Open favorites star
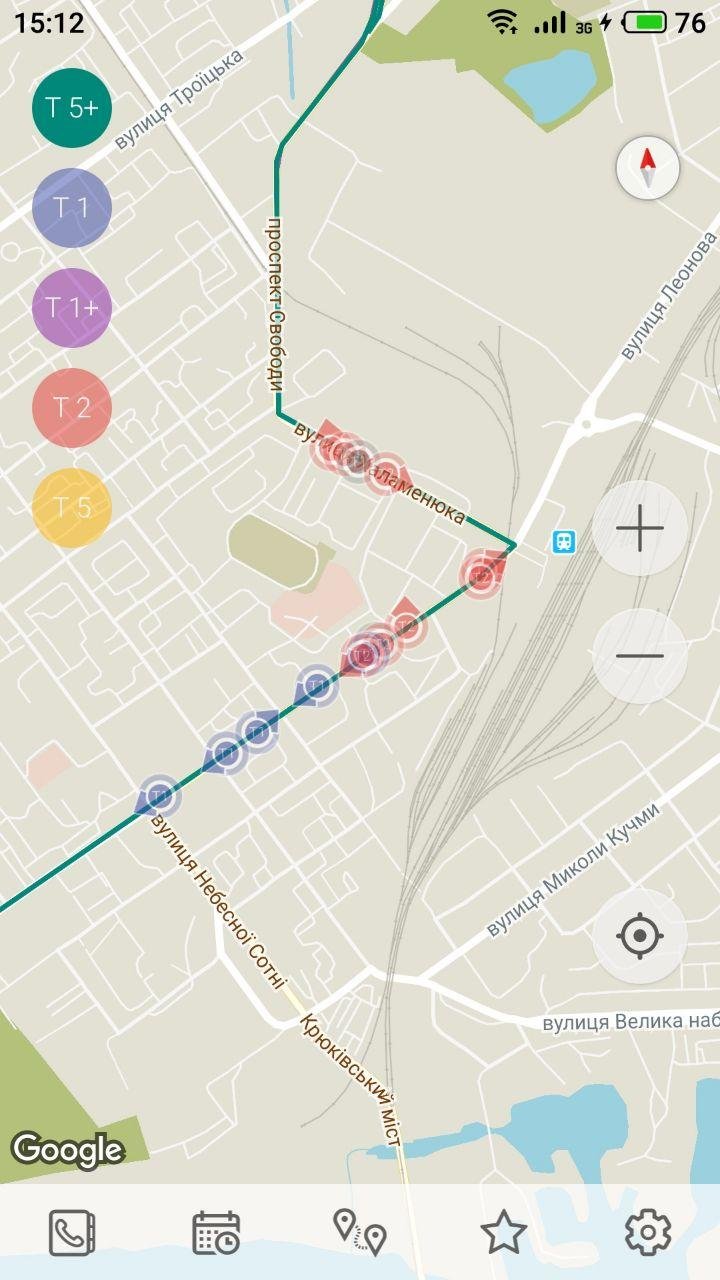 tap(504, 1232)
